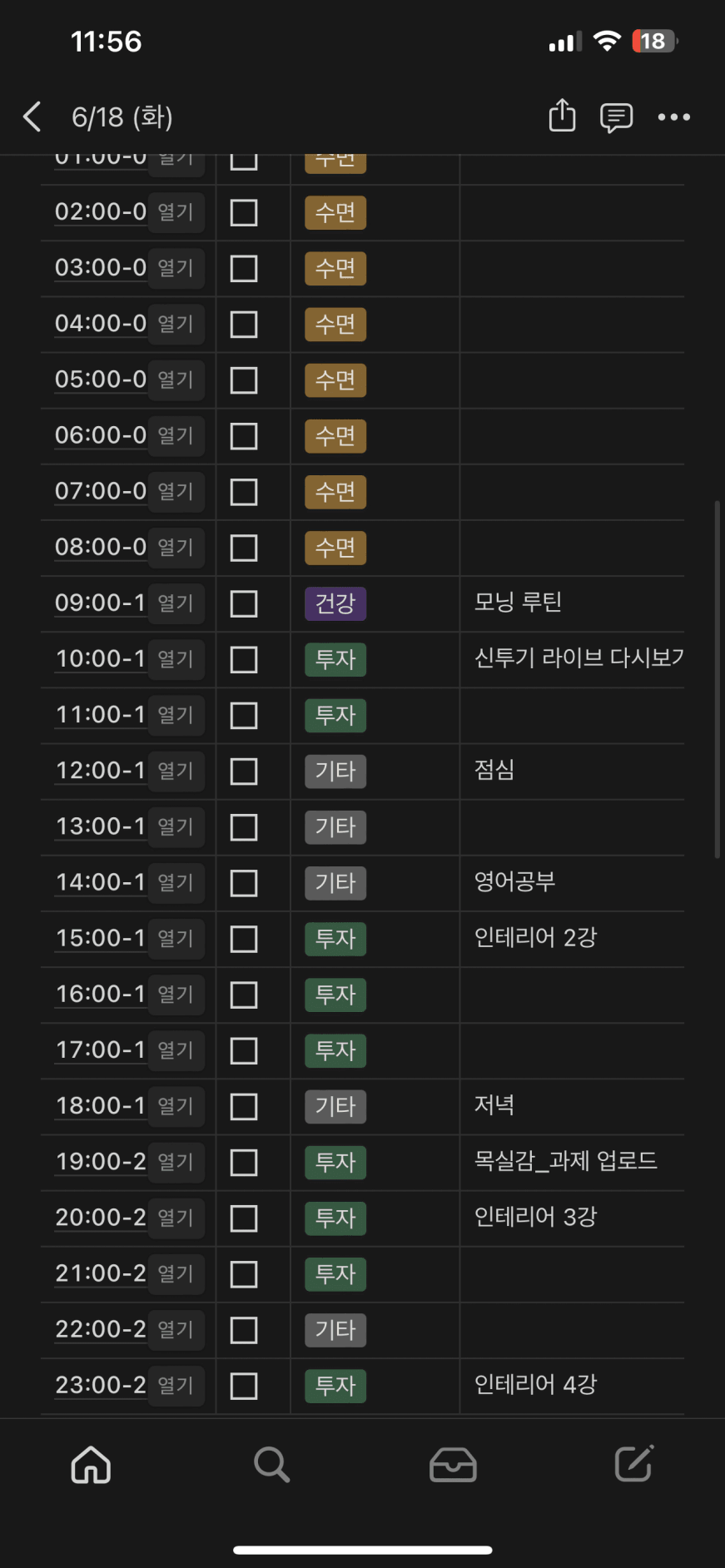Check the 23:00 row checkbox
Screen dimensions: 725x1568
point(243,1386)
